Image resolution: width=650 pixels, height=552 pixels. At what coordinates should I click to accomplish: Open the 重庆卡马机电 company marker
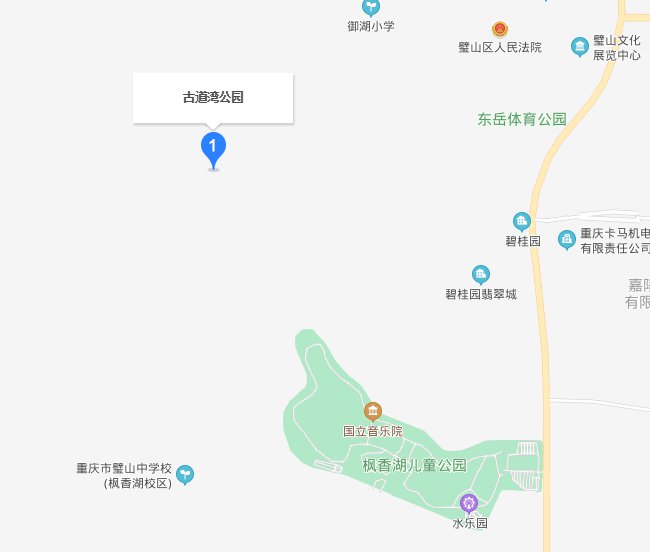click(x=567, y=239)
